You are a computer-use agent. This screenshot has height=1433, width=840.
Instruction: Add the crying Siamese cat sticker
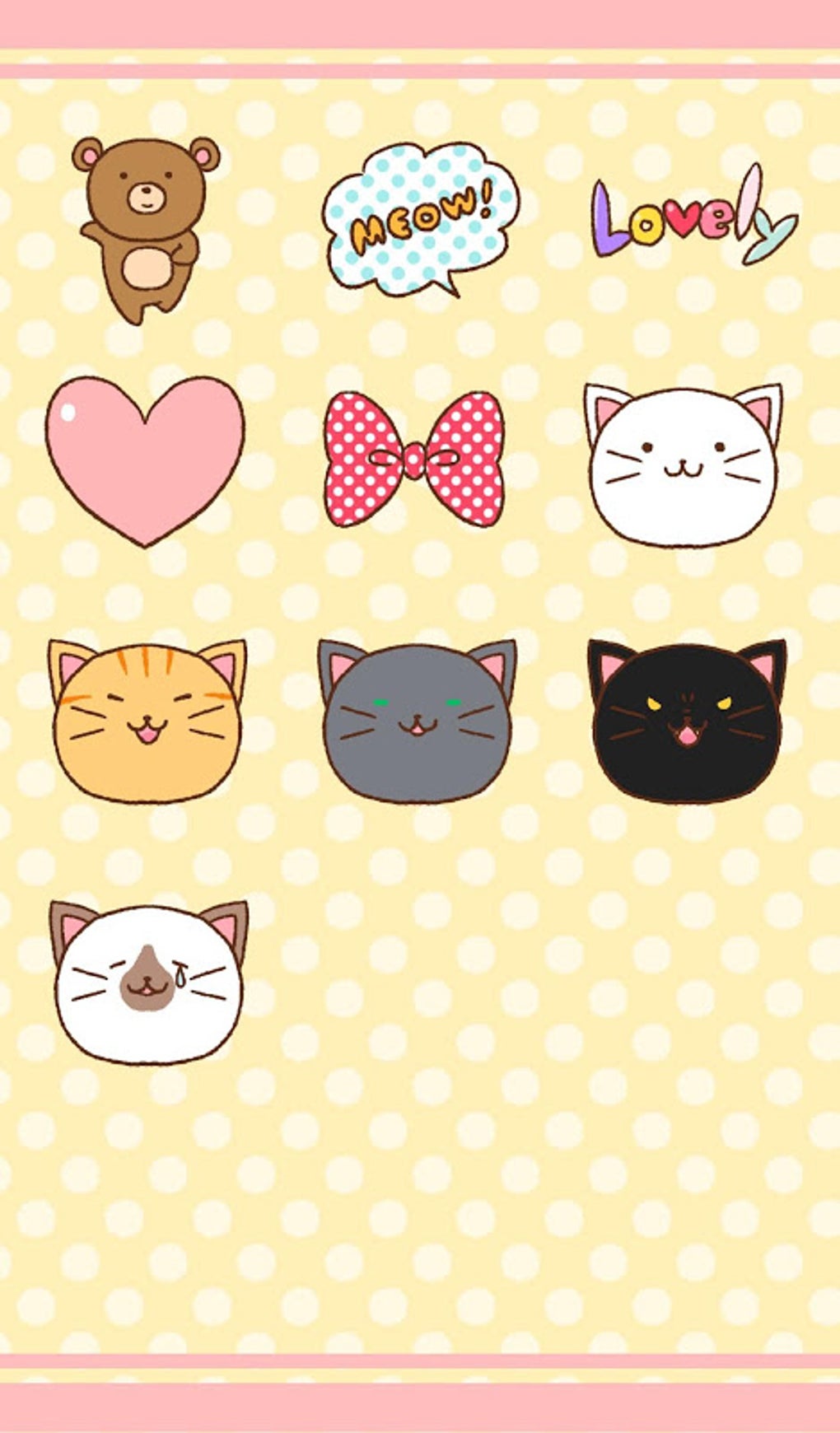[149, 982]
